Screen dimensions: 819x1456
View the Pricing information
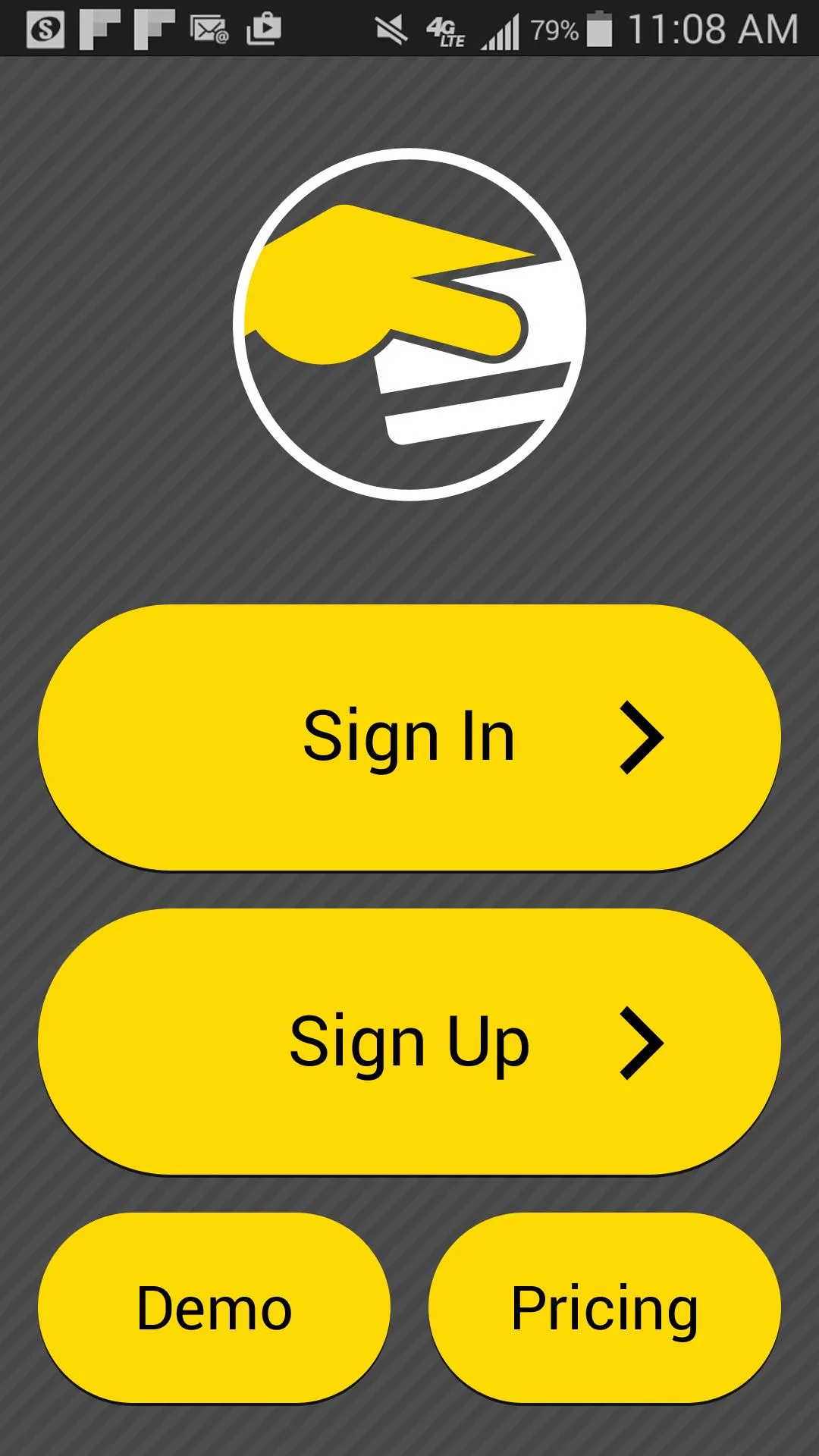click(604, 1308)
